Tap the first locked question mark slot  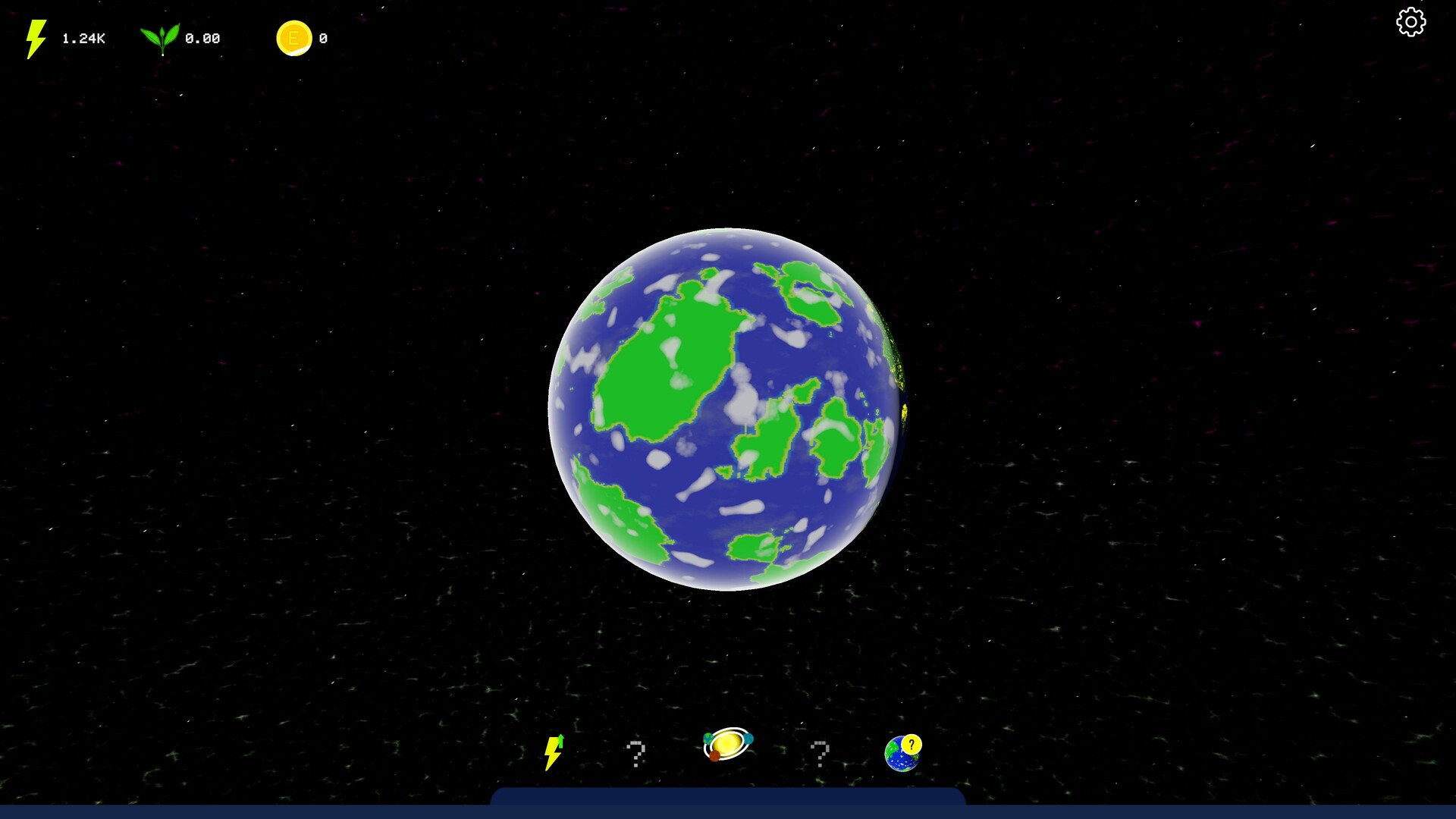click(636, 754)
